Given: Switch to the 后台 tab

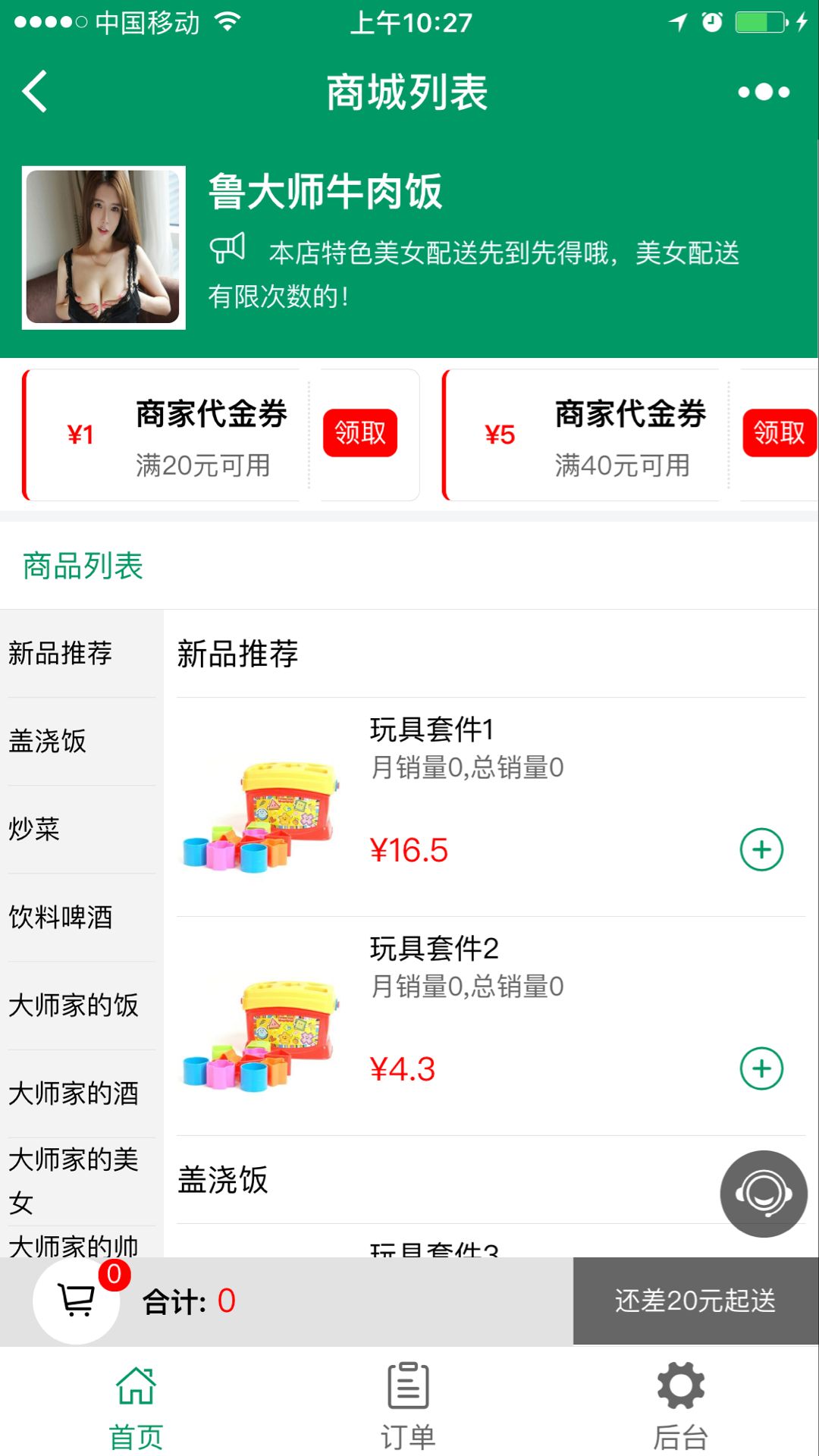Looking at the screenshot, I should tap(680, 1404).
